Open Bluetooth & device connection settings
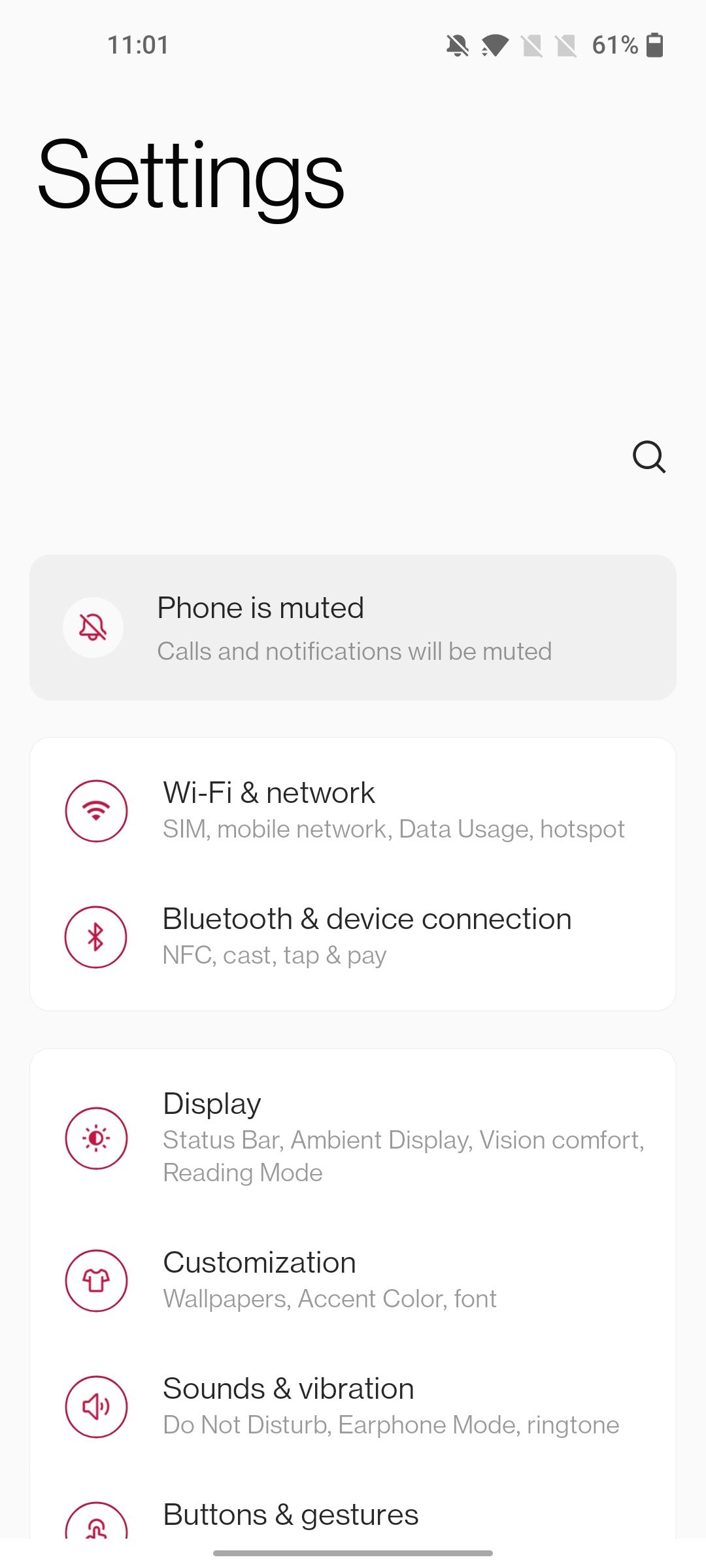The height and width of the screenshot is (1568, 706). click(353, 936)
